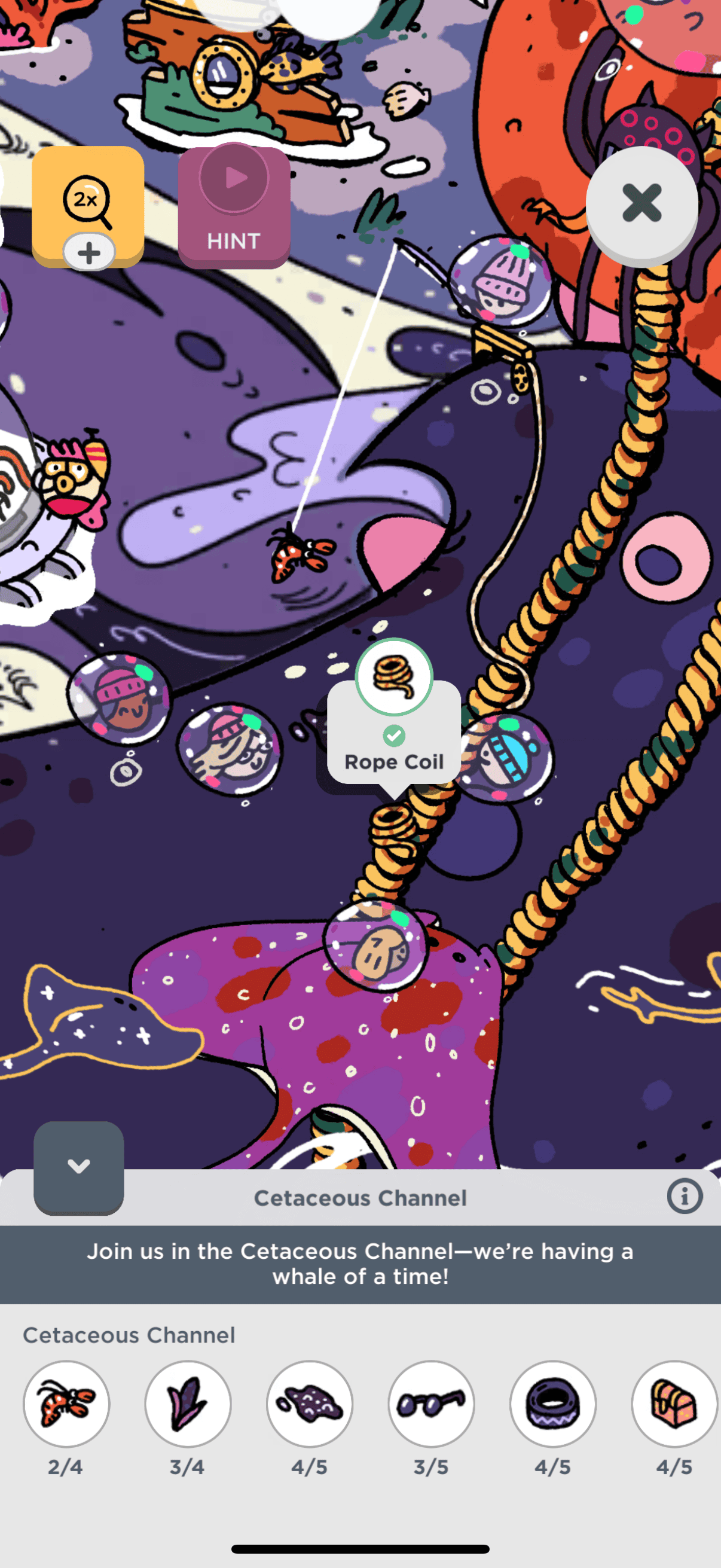721x1568 pixels.
Task: Select the treasure chest item showing 4/5
Action: coord(674,1404)
